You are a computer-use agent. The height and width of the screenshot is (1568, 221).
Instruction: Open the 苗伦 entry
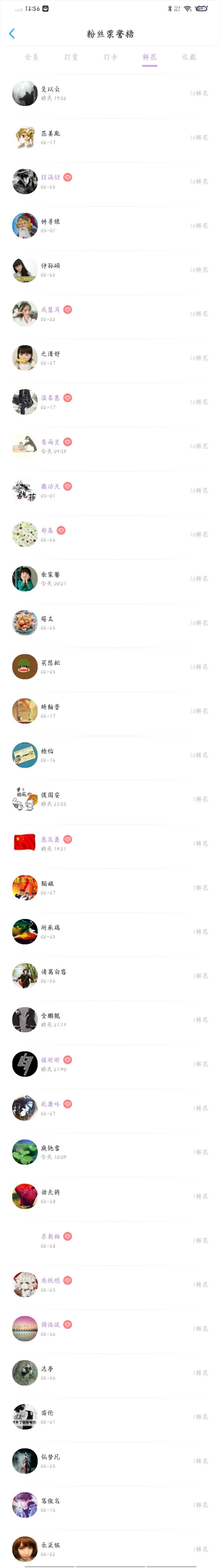(110, 1416)
